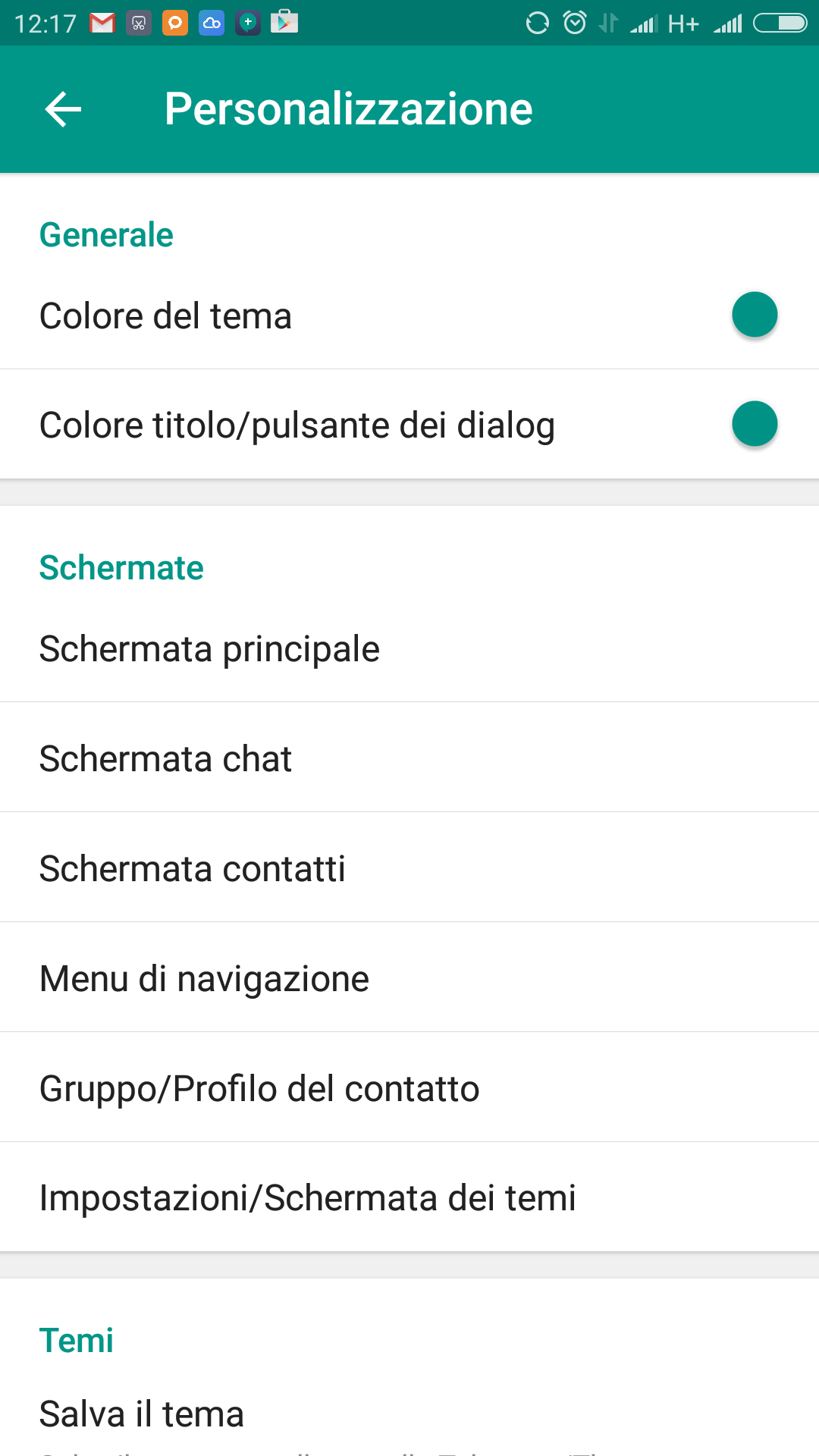Go back from Personalizzazione screen

63,109
